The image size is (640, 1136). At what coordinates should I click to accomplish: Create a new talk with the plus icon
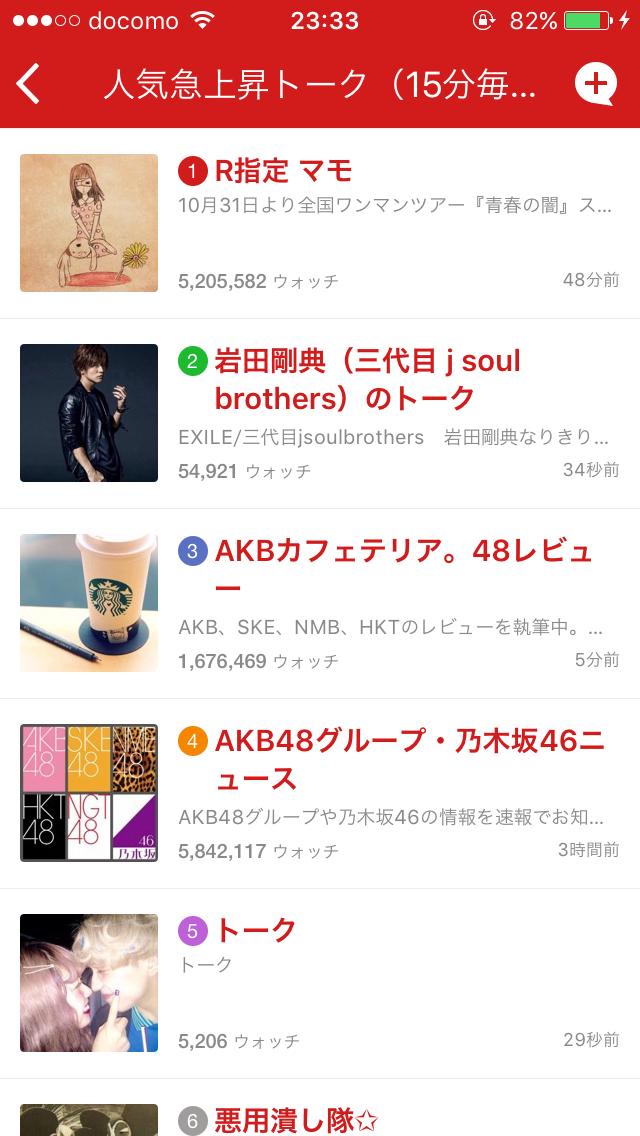(x=596, y=84)
